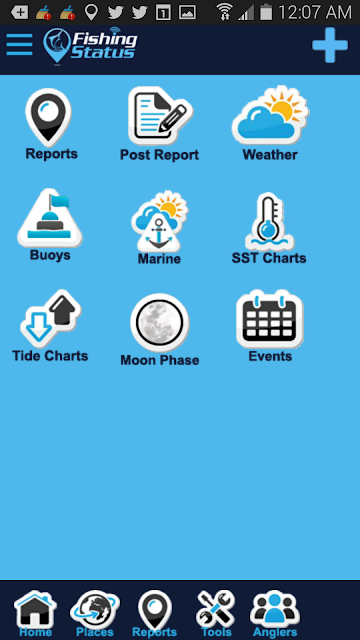Select the Reports tab in bottom bar
The width and height of the screenshot is (360, 640).
155,614
